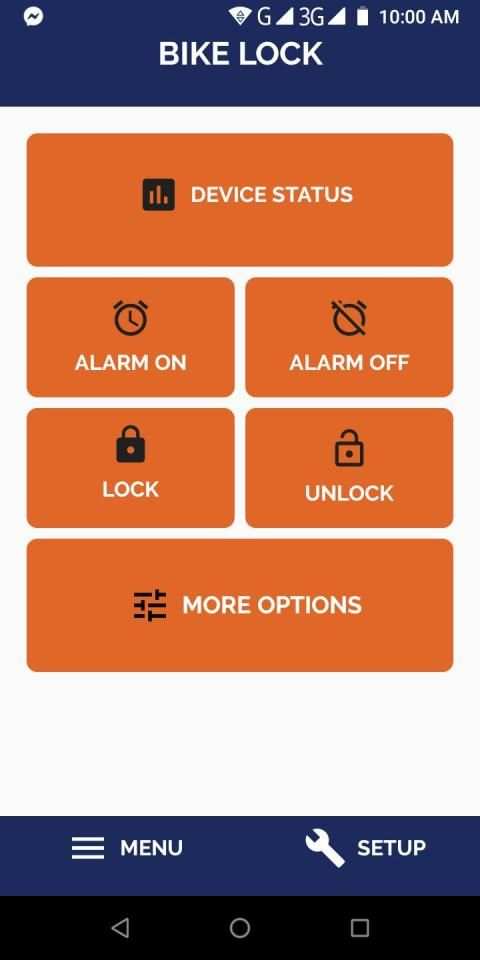Open More Options

click(240, 606)
